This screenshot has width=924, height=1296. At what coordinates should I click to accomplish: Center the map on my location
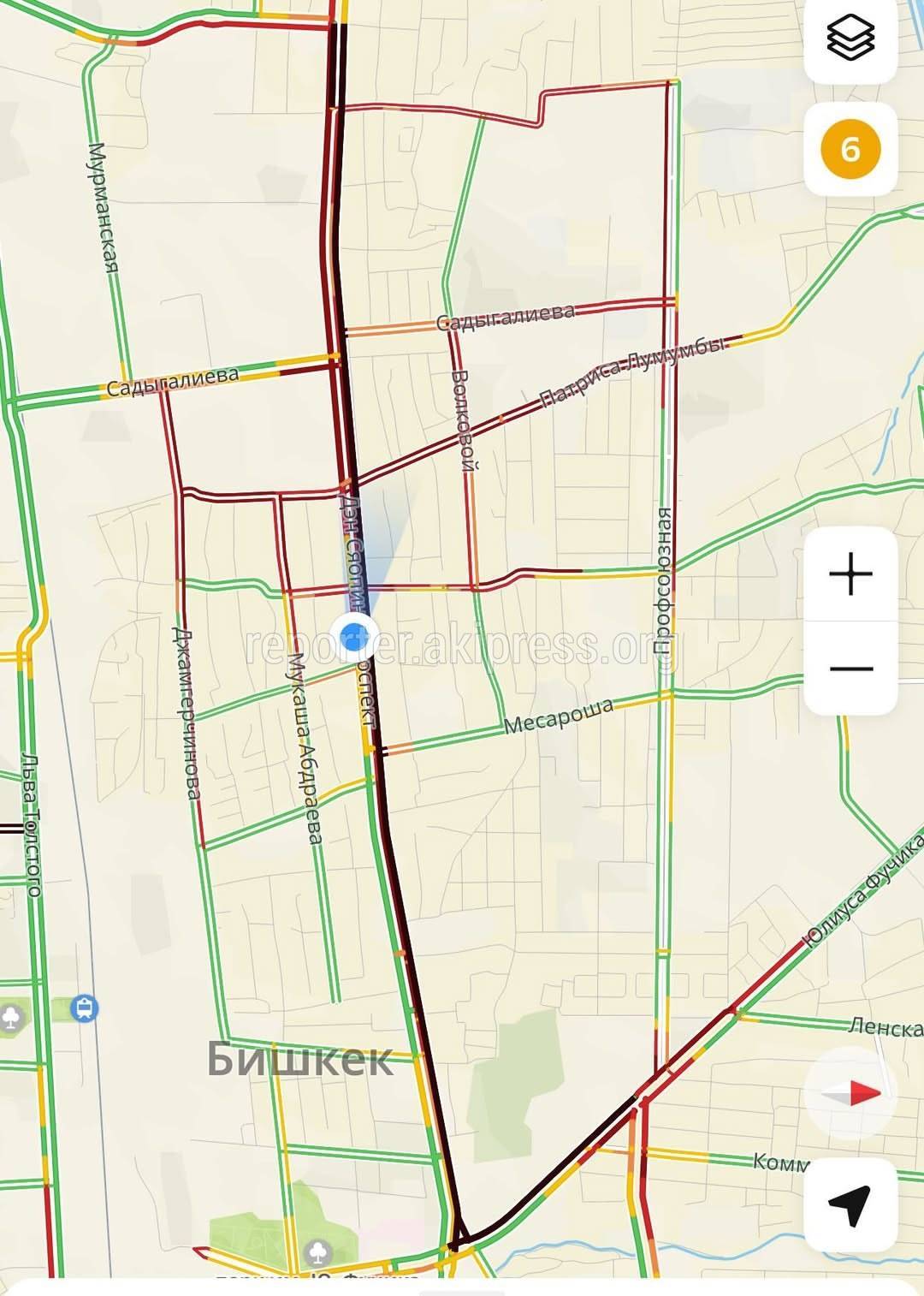(x=850, y=1205)
